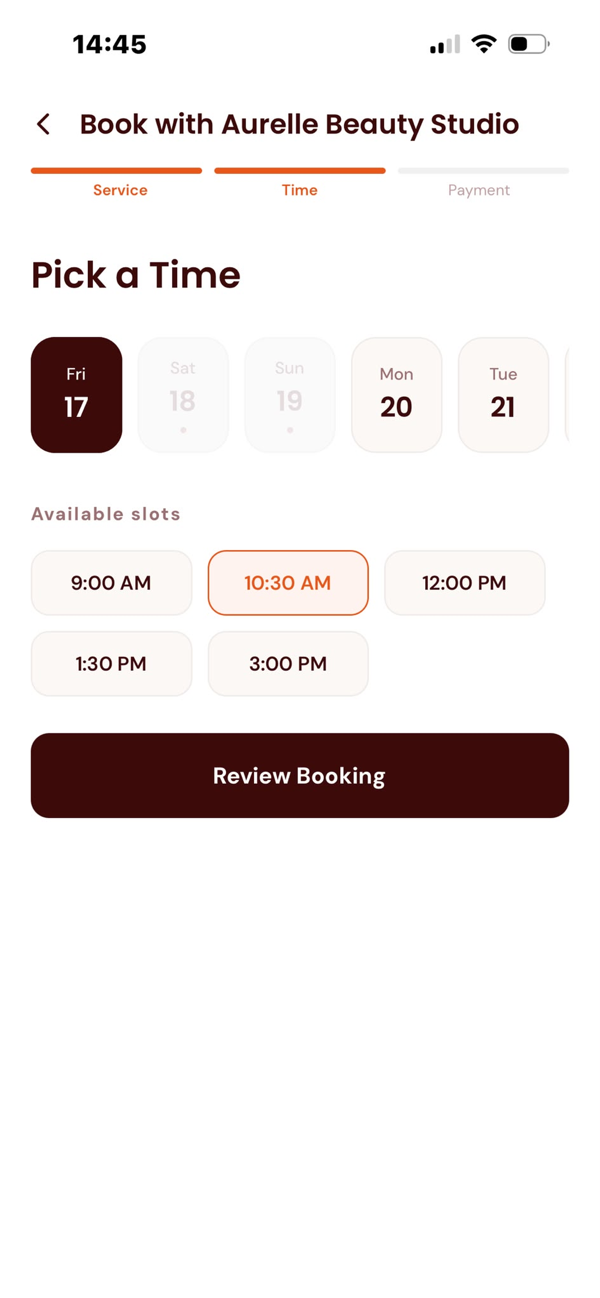Choose the 10:30 AM time slot

coord(288,583)
